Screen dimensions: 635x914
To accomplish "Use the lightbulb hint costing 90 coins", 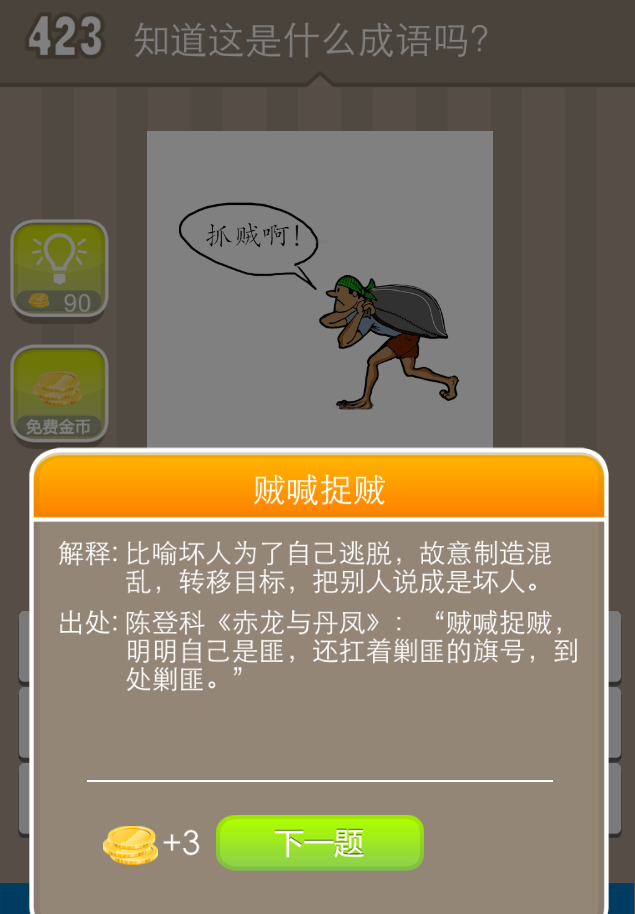I will [59, 269].
